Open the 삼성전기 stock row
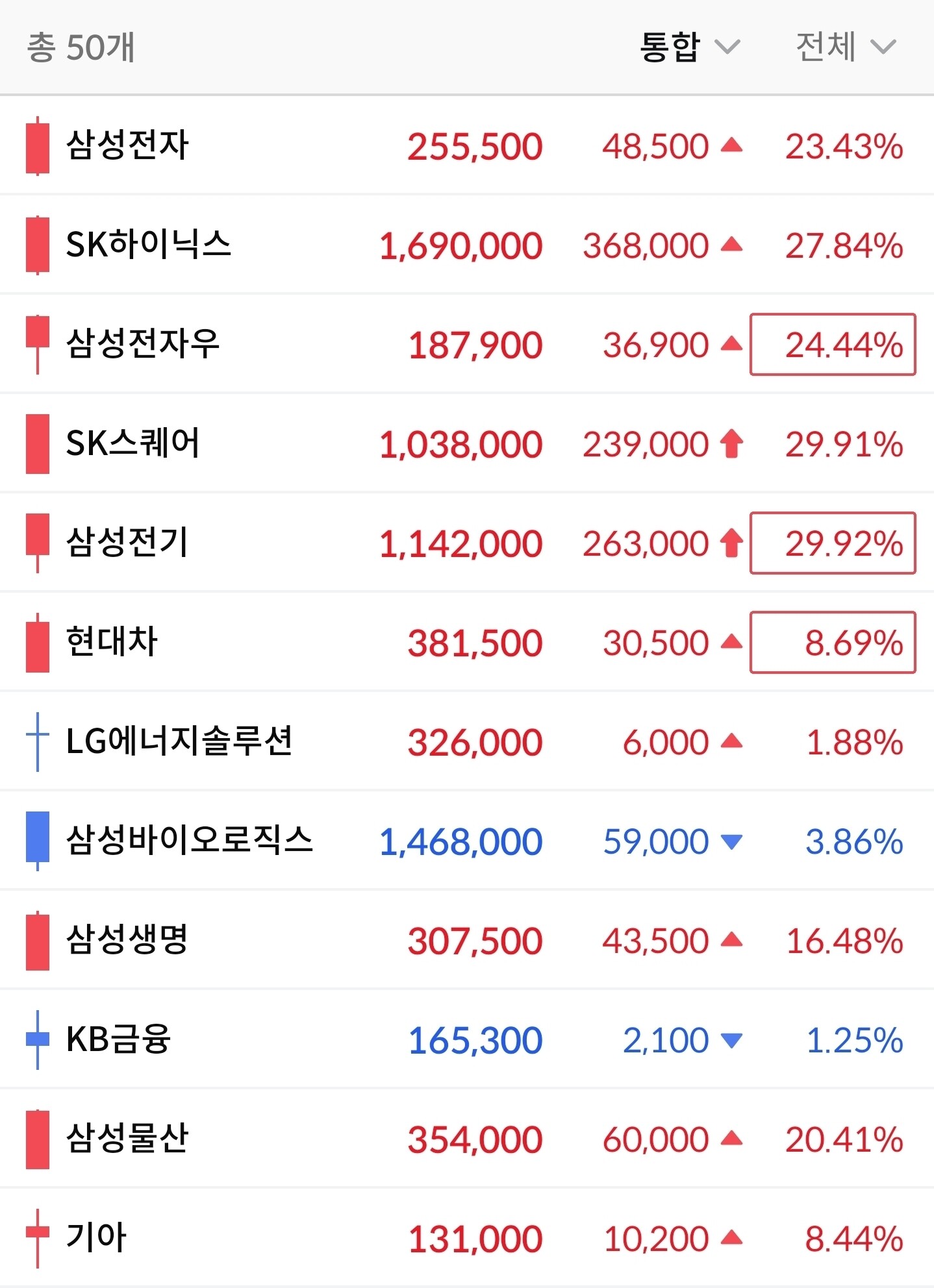This screenshot has width=934, height=1288. [x=467, y=543]
